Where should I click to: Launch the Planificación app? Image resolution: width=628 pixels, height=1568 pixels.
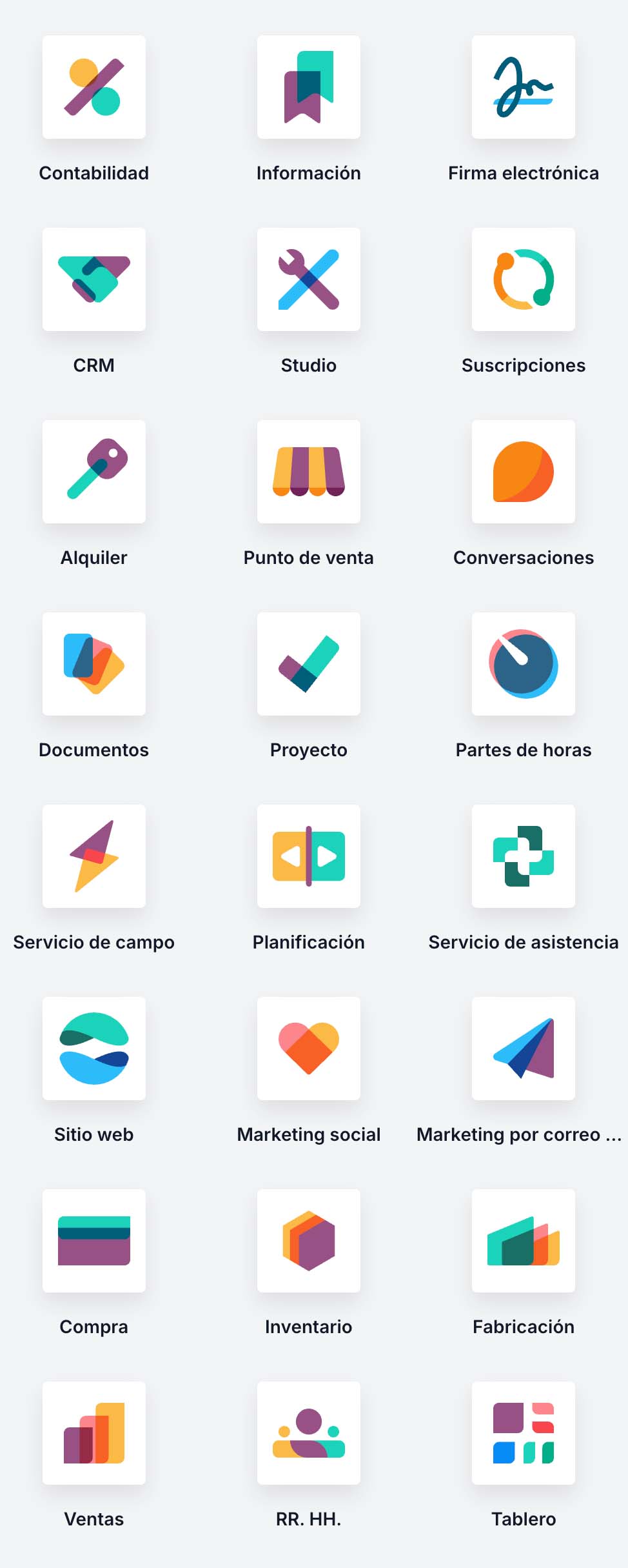pyautogui.click(x=309, y=856)
